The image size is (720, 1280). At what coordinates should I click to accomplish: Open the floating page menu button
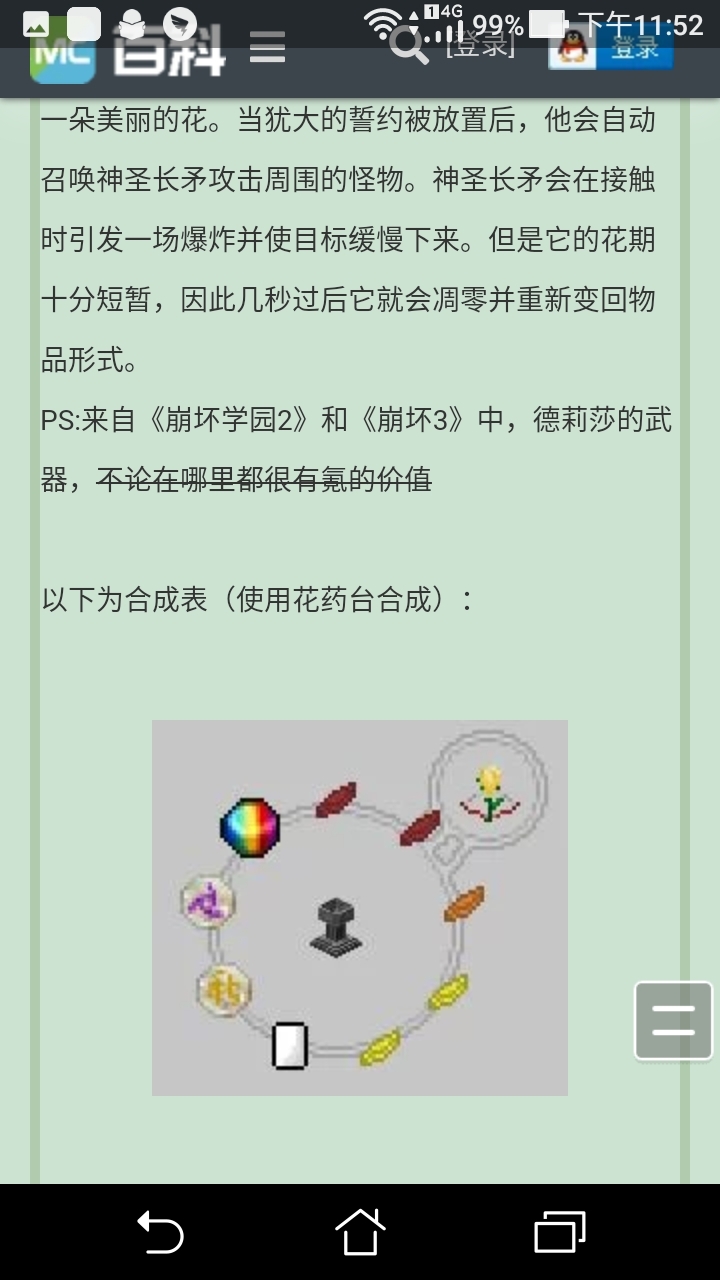pos(673,1020)
